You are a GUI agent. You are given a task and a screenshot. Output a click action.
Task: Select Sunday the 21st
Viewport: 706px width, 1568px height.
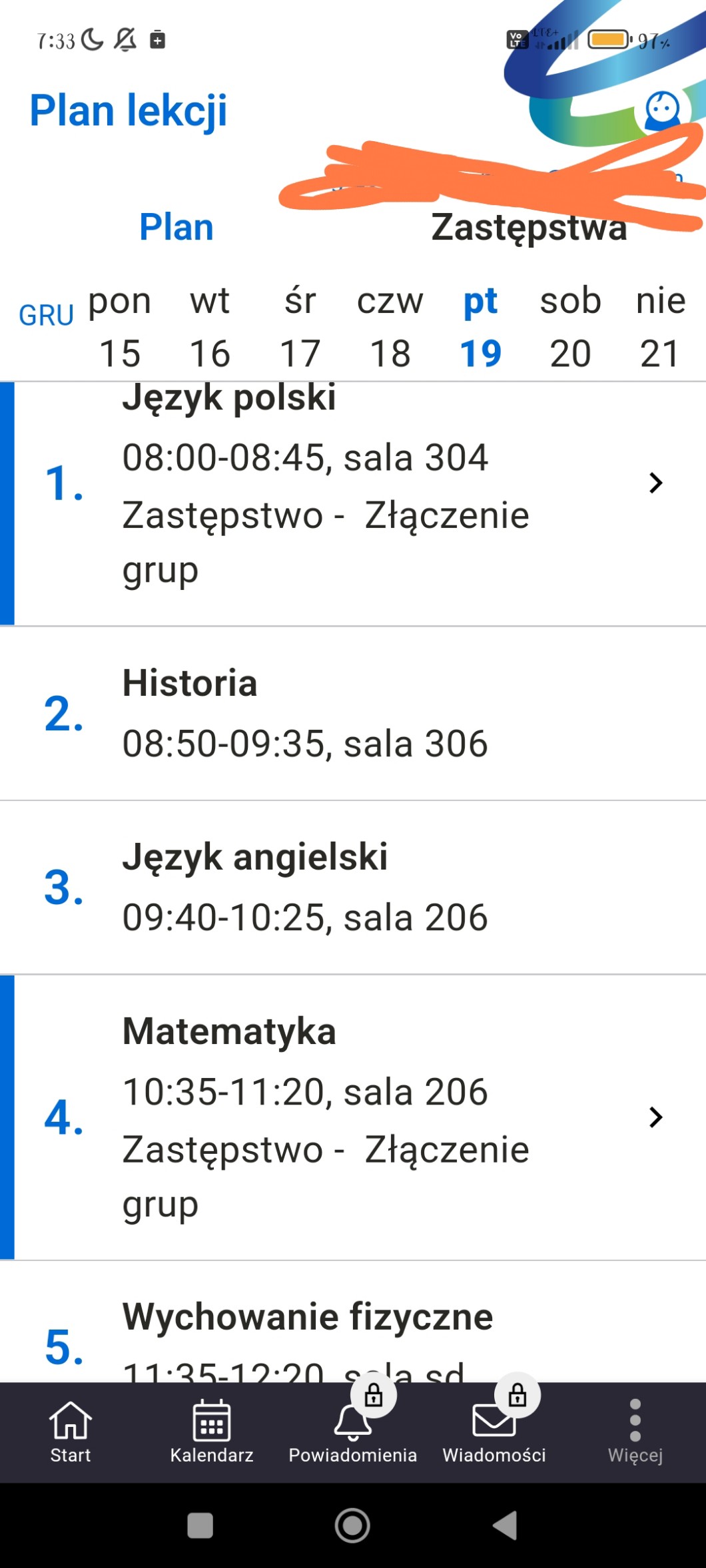tap(660, 327)
